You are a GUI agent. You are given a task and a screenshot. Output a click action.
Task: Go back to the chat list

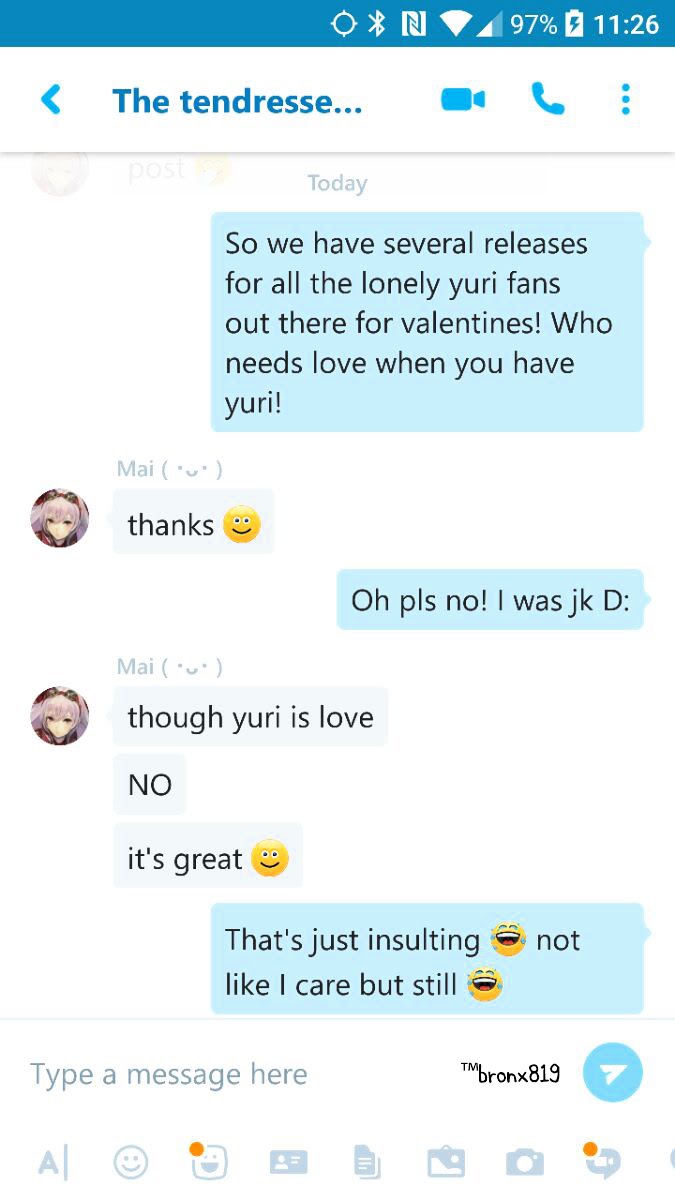pos(51,100)
